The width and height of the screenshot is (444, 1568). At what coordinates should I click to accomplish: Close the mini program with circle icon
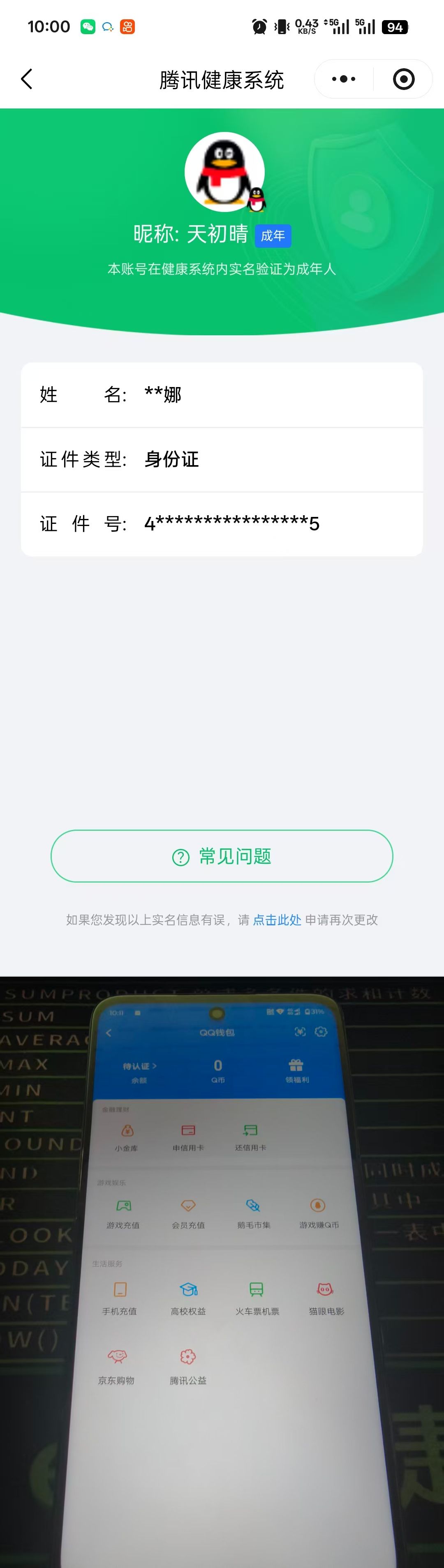point(403,79)
